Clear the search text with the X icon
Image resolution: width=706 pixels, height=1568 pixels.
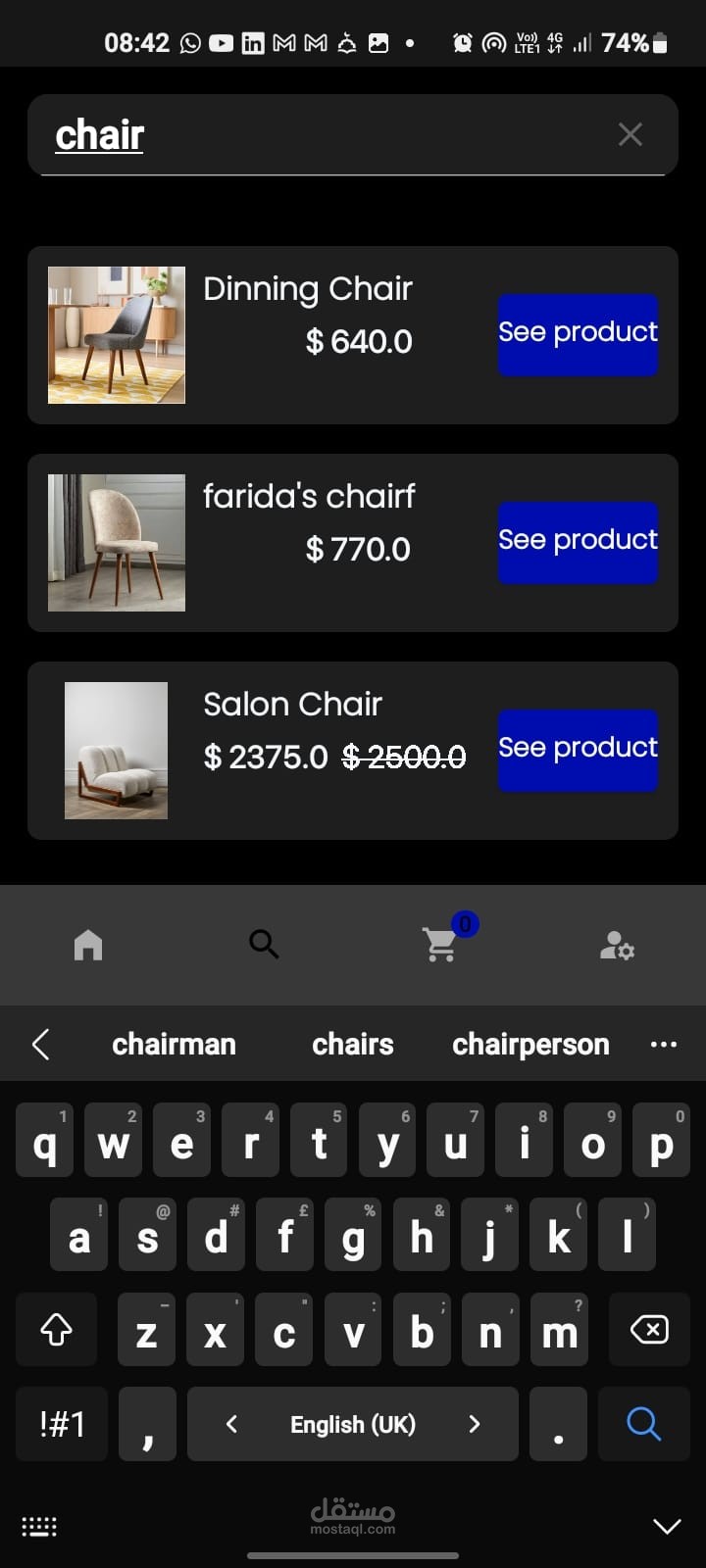click(630, 134)
